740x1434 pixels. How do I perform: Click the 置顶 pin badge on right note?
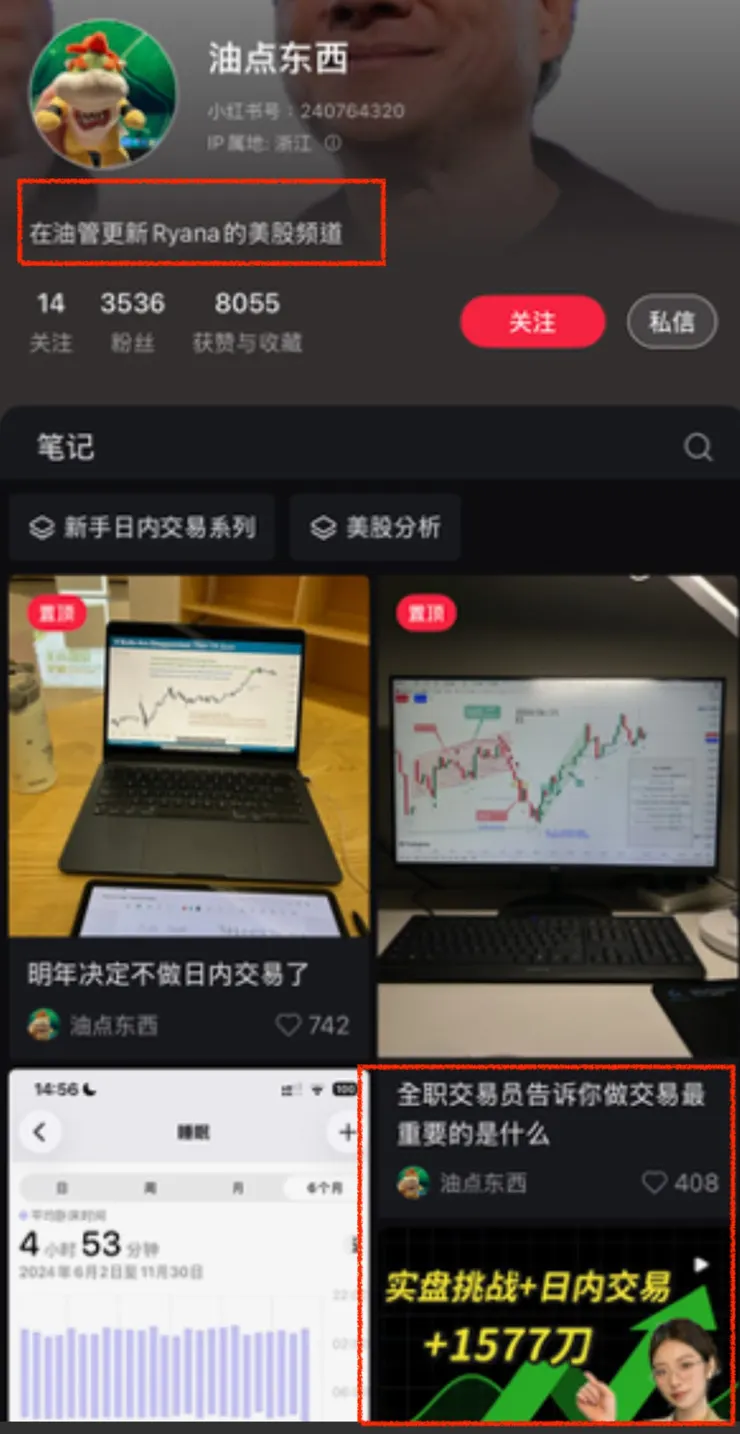tap(426, 611)
